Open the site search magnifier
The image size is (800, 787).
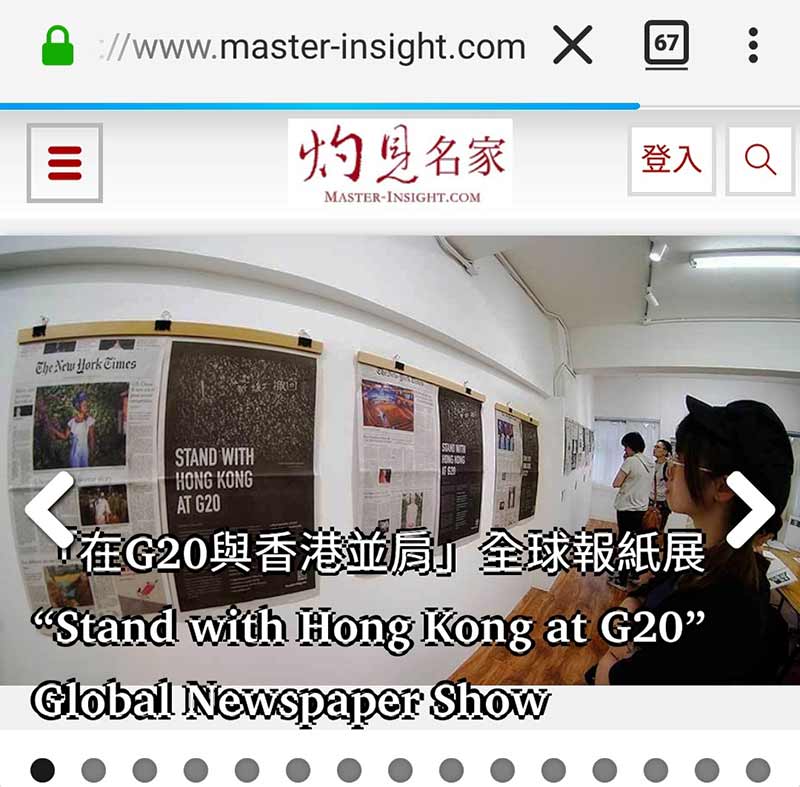point(760,160)
